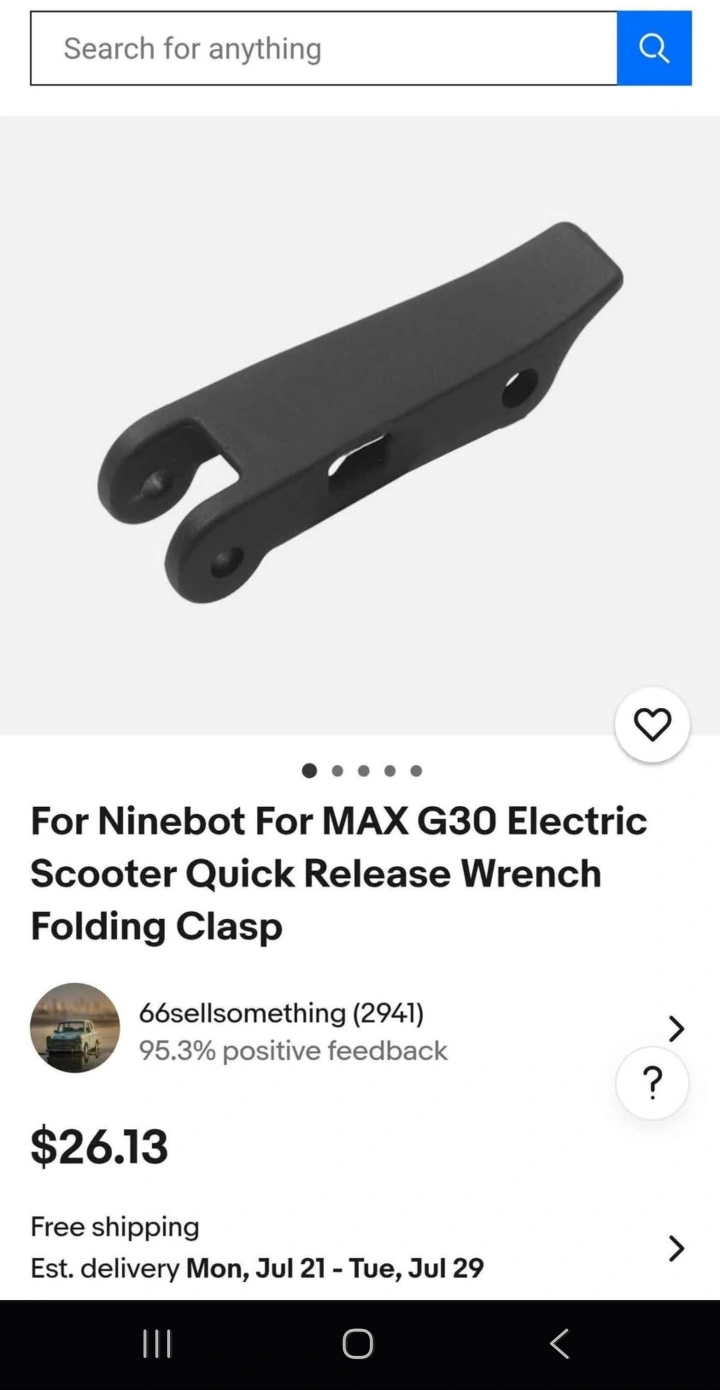Go back using system back button

(x=560, y=1343)
